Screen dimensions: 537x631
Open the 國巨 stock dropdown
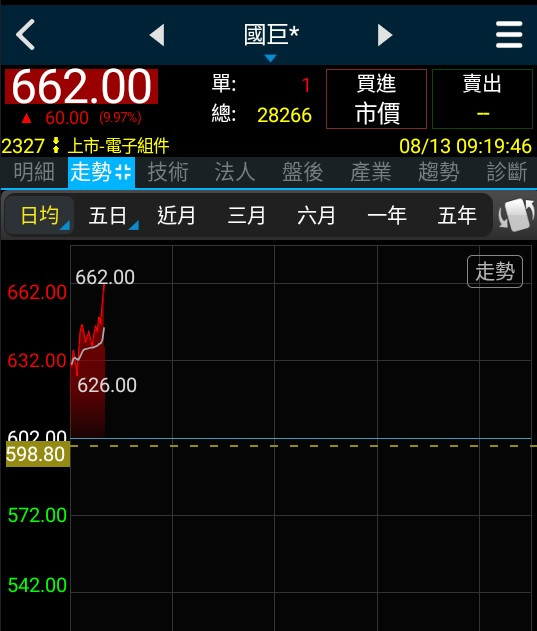[x=271, y=40]
